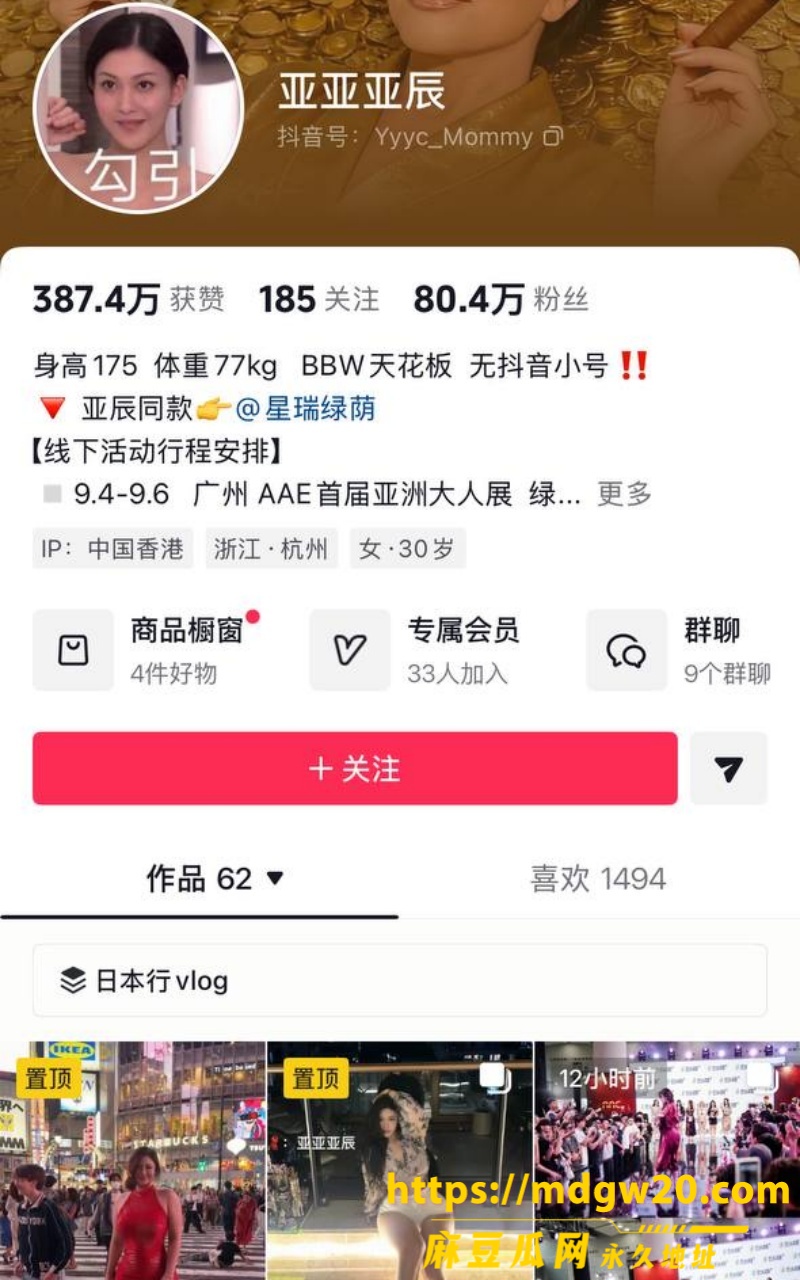
Task: Open the 作品 62 sort dropdown
Action: click(215, 879)
